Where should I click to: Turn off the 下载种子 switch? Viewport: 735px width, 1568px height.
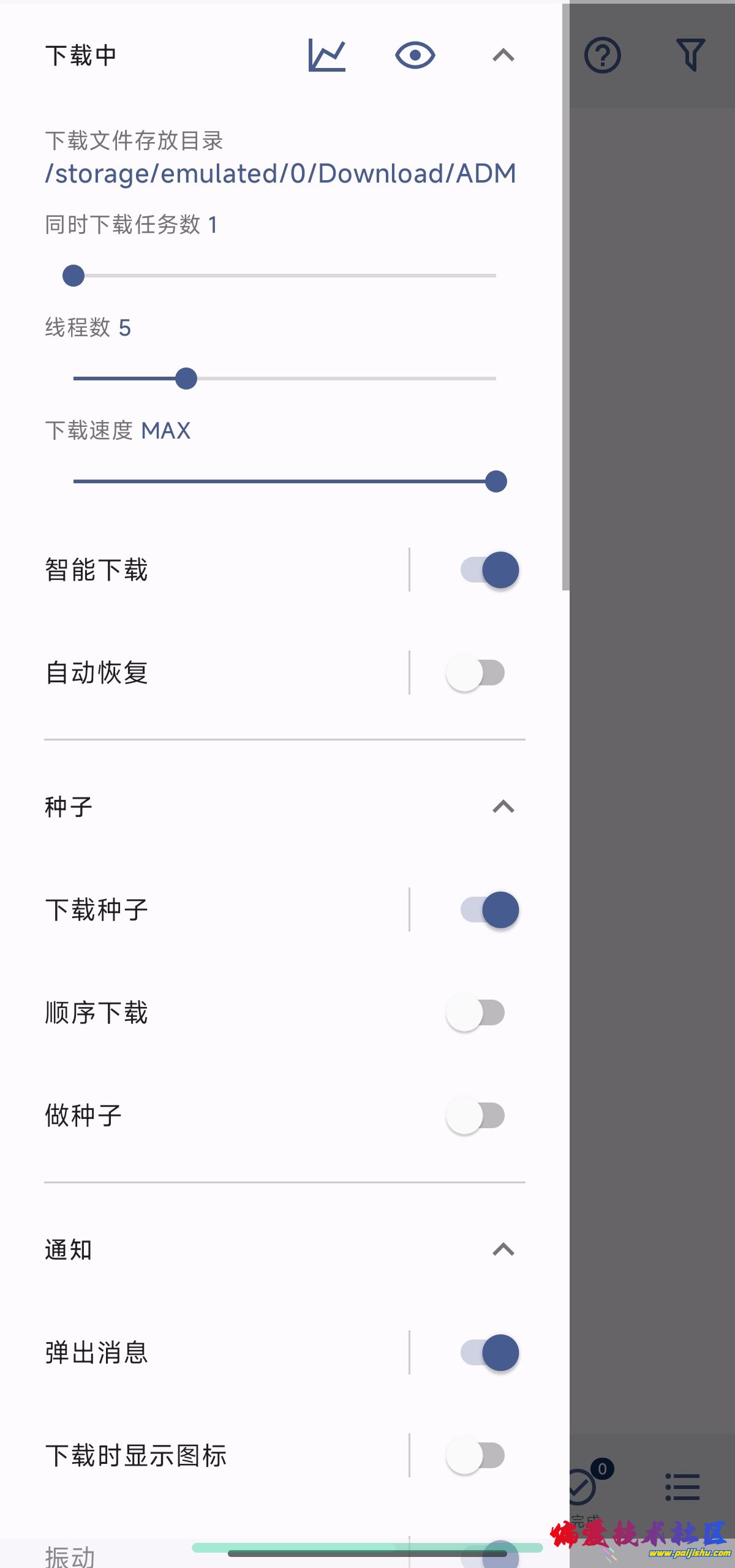(x=489, y=910)
